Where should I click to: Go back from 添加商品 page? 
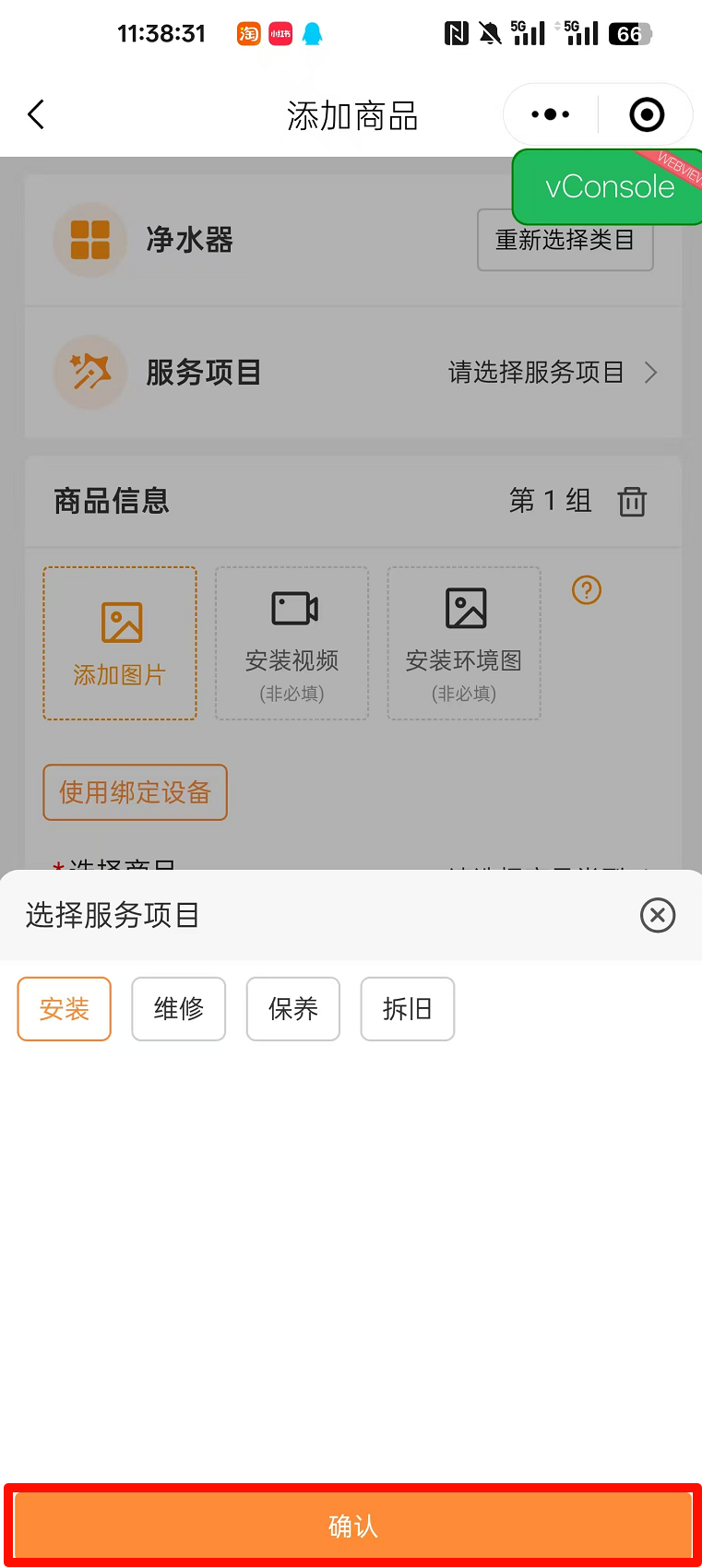tap(37, 115)
